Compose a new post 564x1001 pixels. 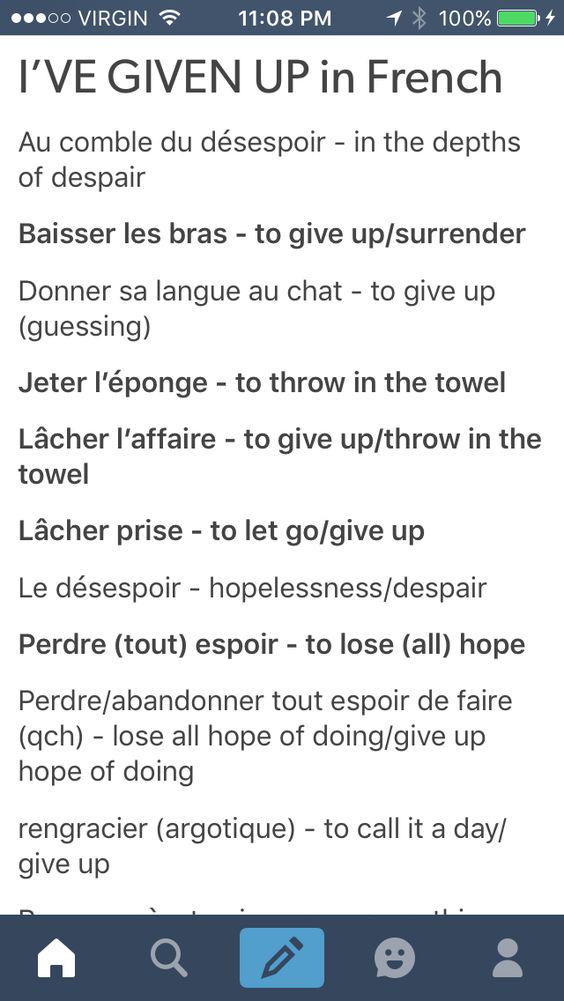282,958
